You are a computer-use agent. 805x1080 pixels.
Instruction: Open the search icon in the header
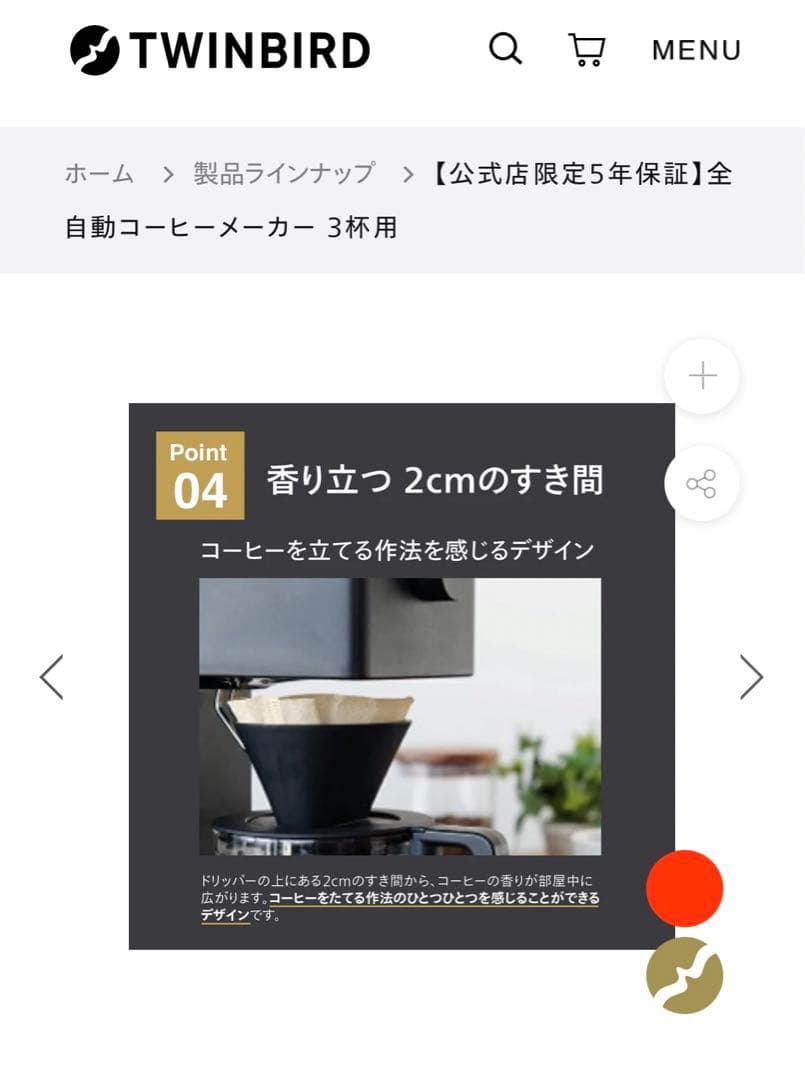(x=505, y=48)
